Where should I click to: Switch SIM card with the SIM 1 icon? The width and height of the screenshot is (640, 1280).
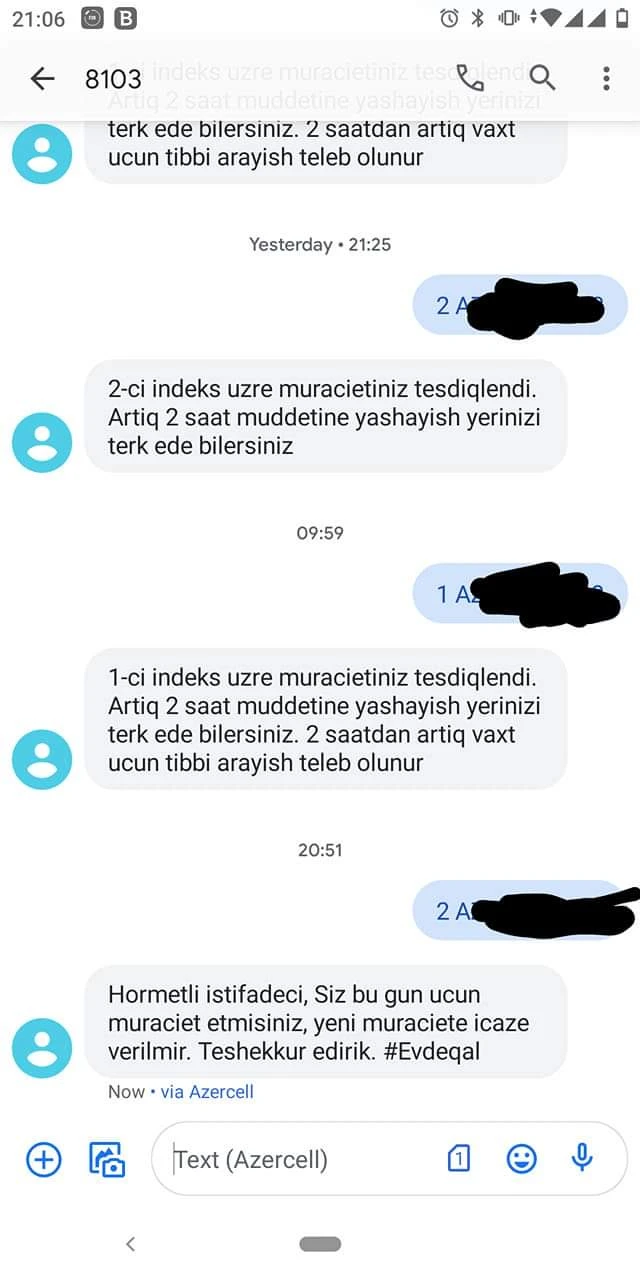(x=458, y=1159)
